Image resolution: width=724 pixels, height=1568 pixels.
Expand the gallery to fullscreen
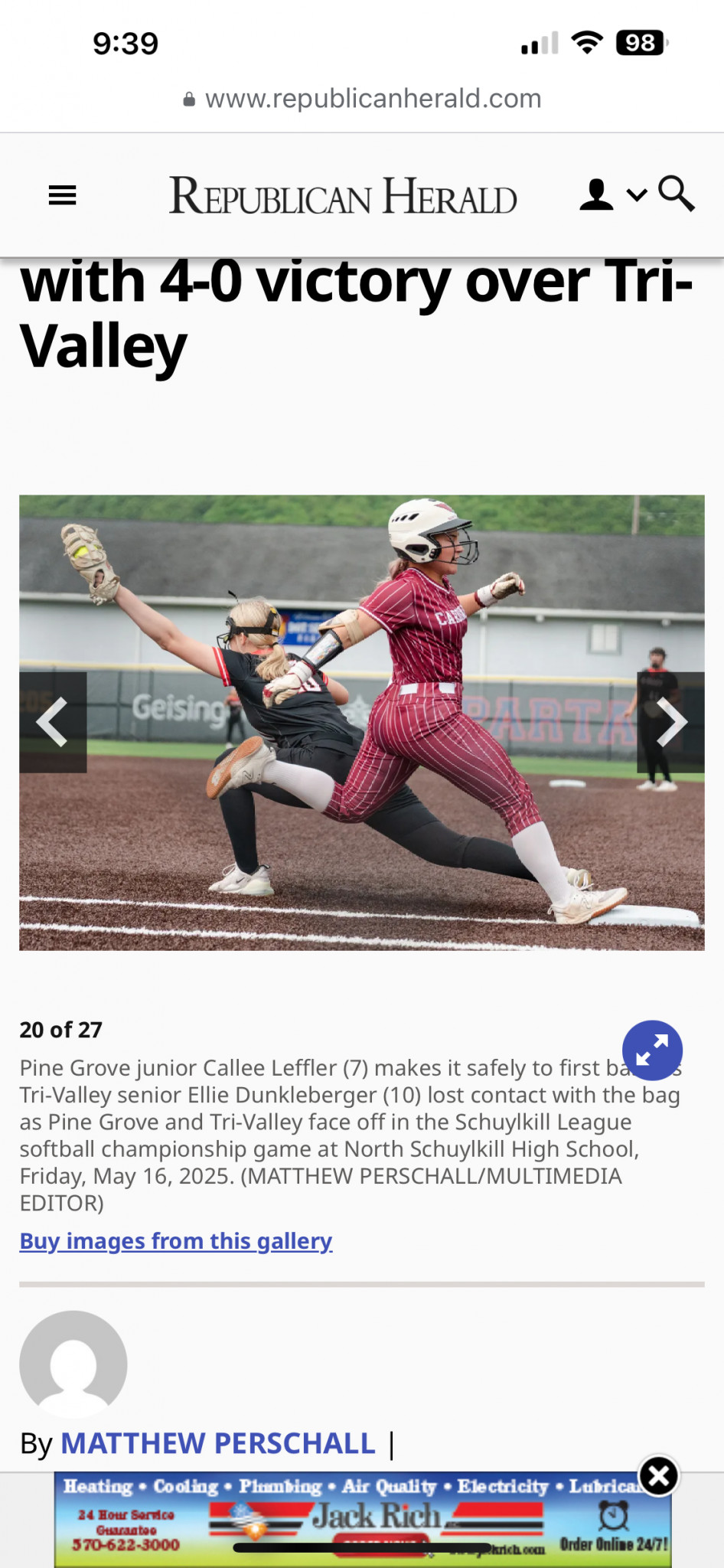click(x=652, y=1050)
